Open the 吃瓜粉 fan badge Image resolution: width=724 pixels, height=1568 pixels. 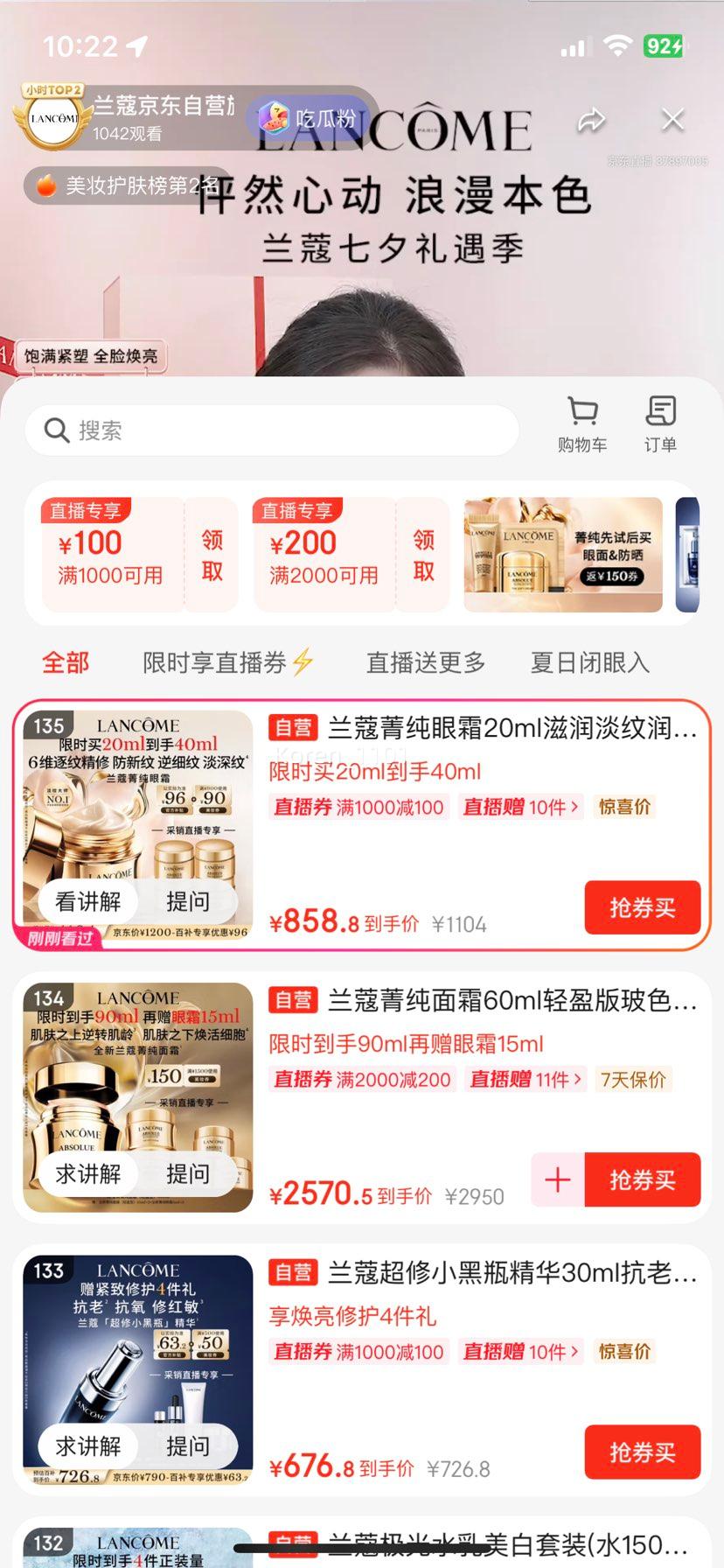(311, 117)
